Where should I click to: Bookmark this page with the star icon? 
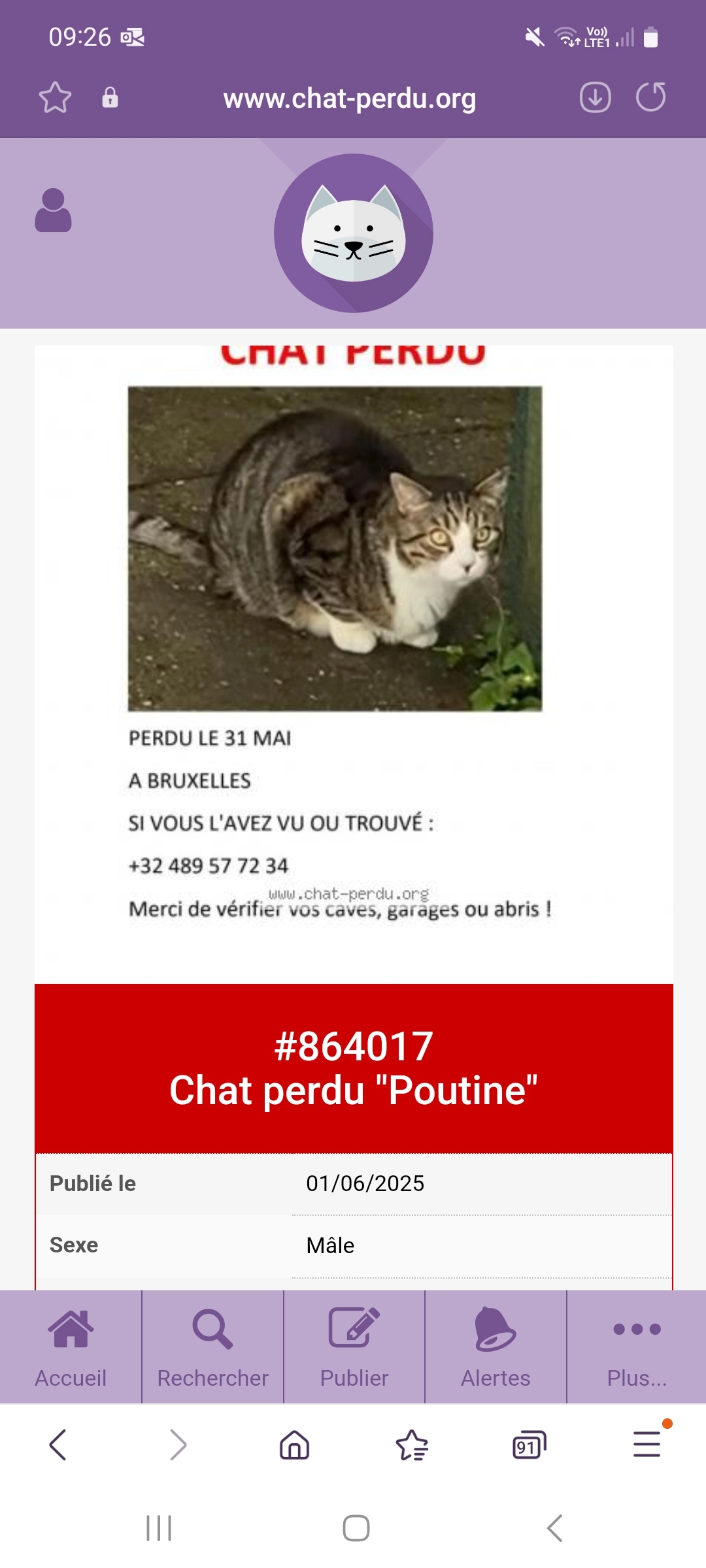click(x=55, y=98)
